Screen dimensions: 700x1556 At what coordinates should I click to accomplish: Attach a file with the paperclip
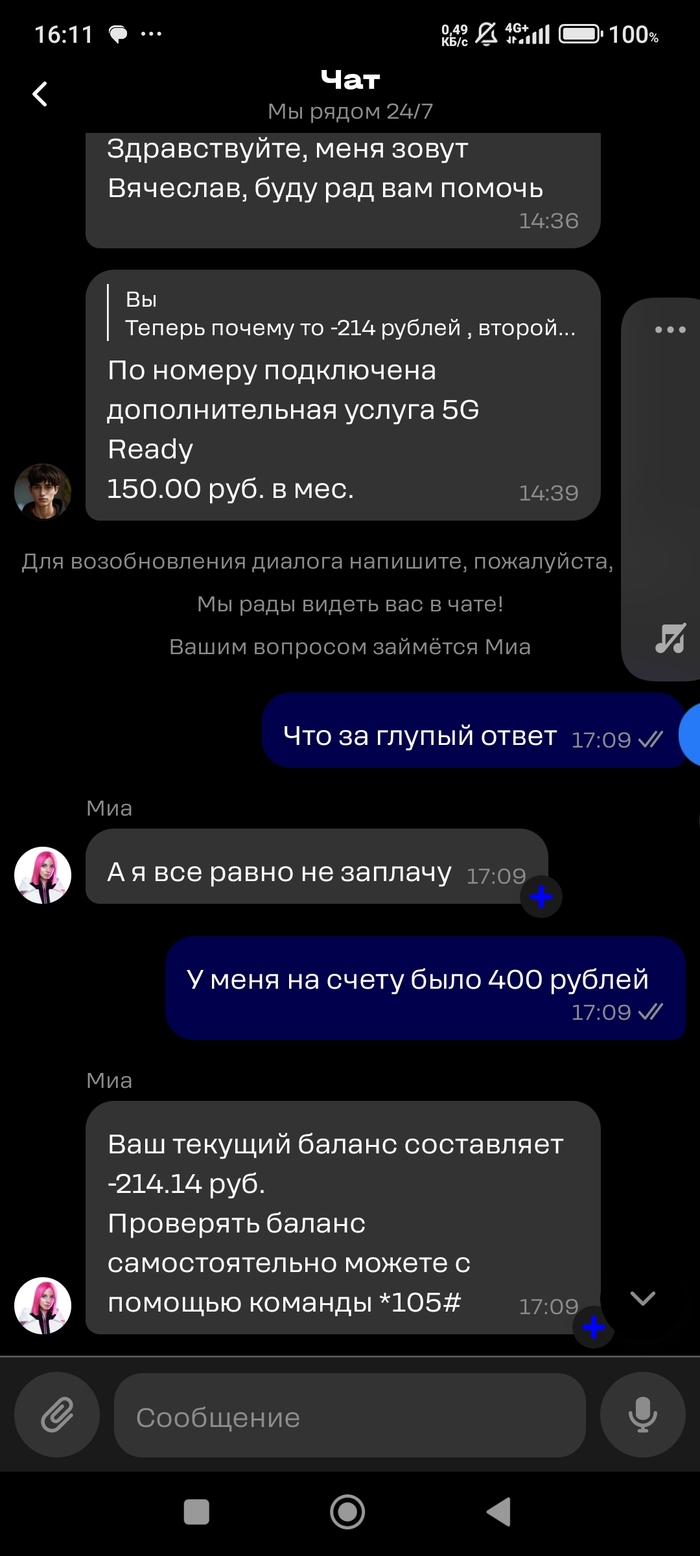point(57,1414)
